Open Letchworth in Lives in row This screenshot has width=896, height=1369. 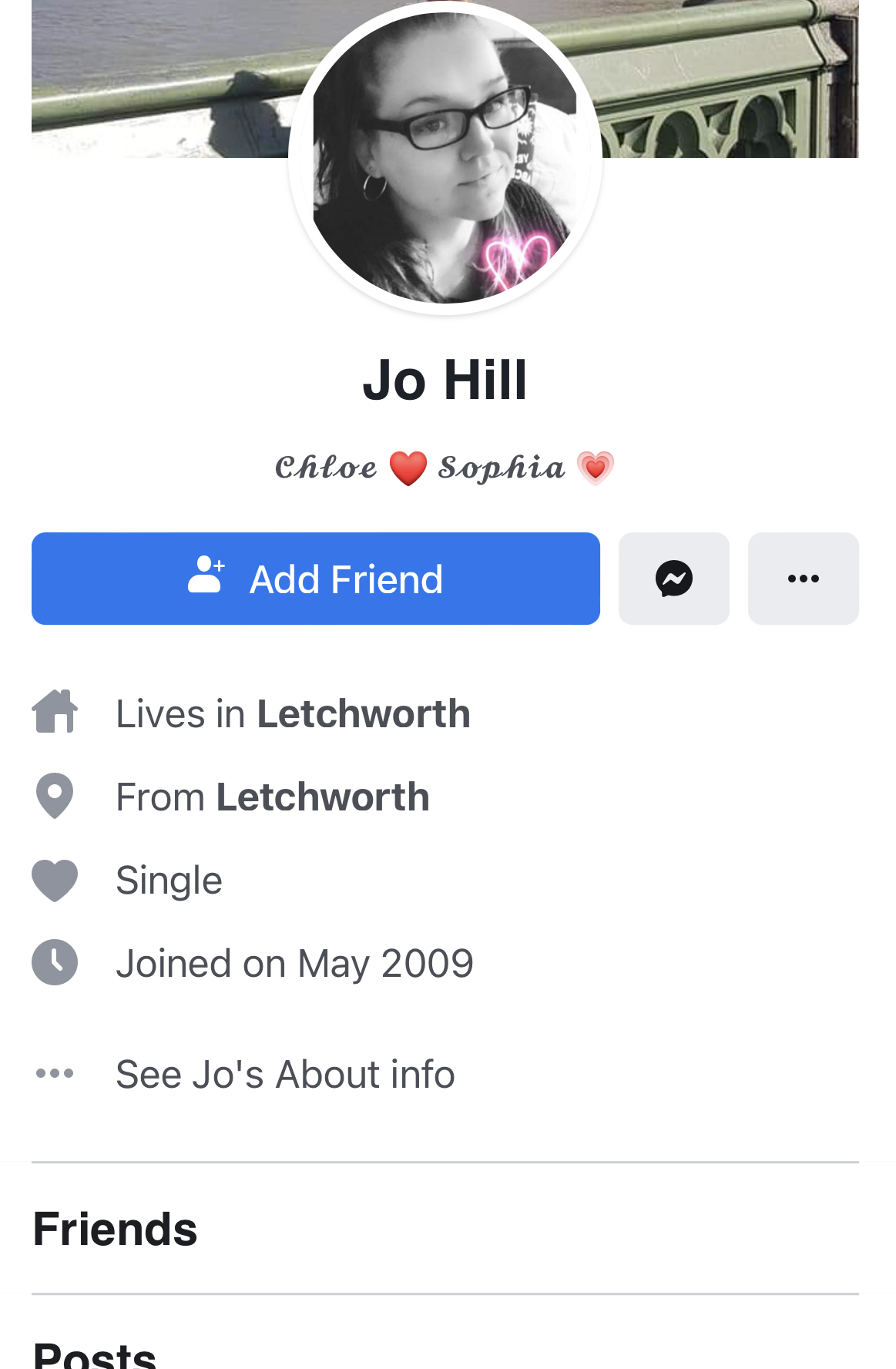point(363,713)
